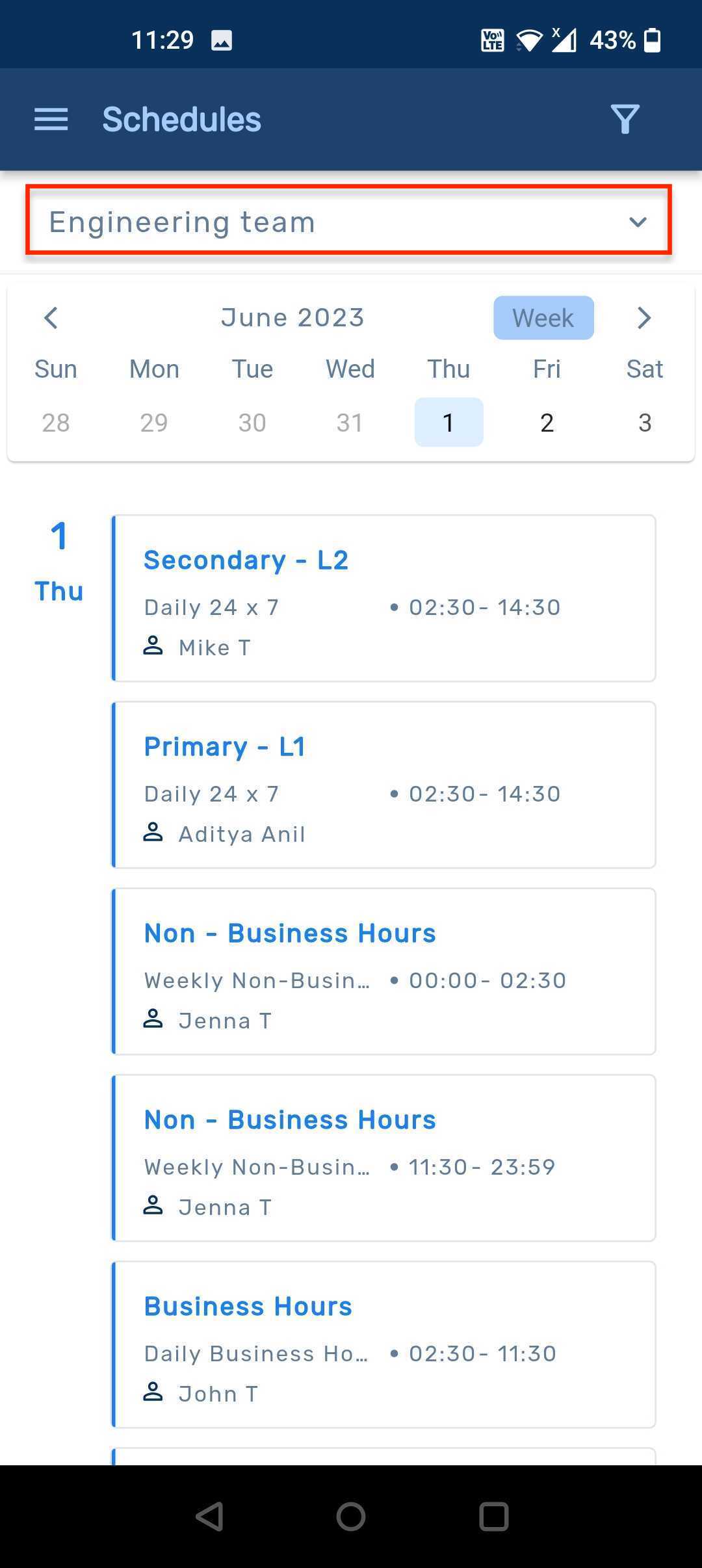The height and width of the screenshot is (1568, 702).
Task: Select Friday 2 in the calendar
Action: coord(547,422)
